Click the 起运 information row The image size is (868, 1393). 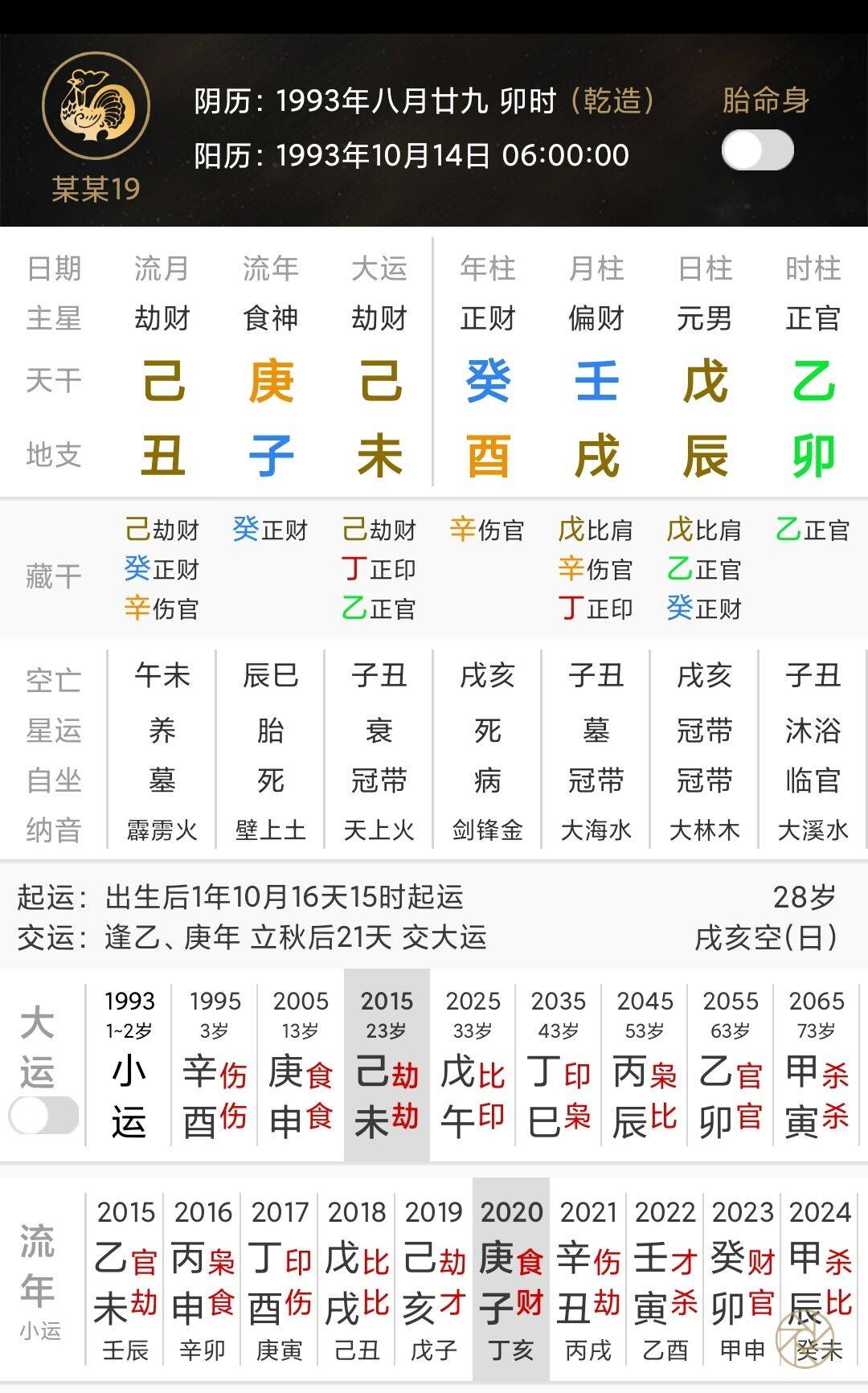tap(241, 900)
